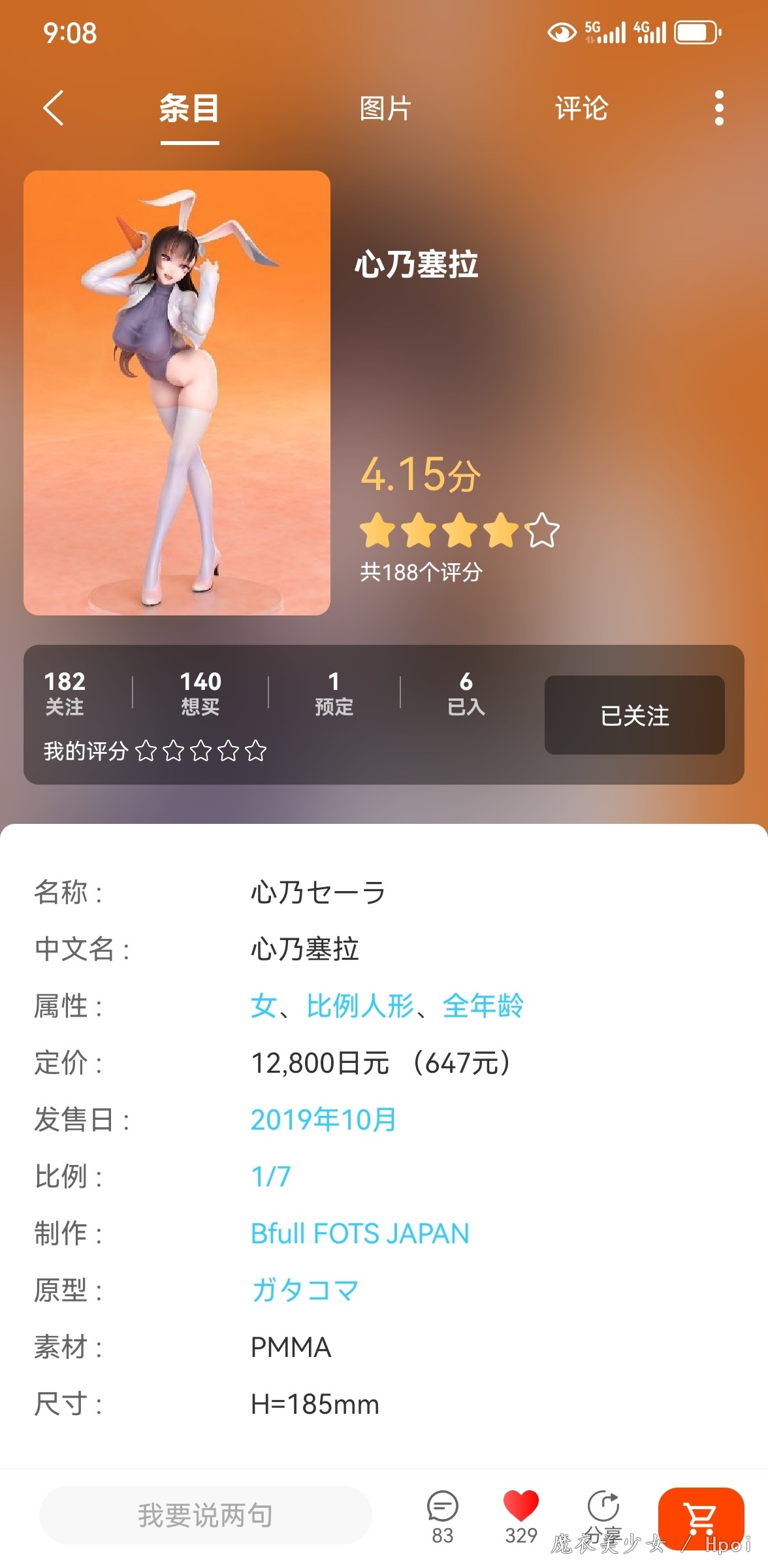Open the Bfull FOTS JAPAN manufacturer link
Viewport: 768px width, 1568px height.
pyautogui.click(x=360, y=1233)
